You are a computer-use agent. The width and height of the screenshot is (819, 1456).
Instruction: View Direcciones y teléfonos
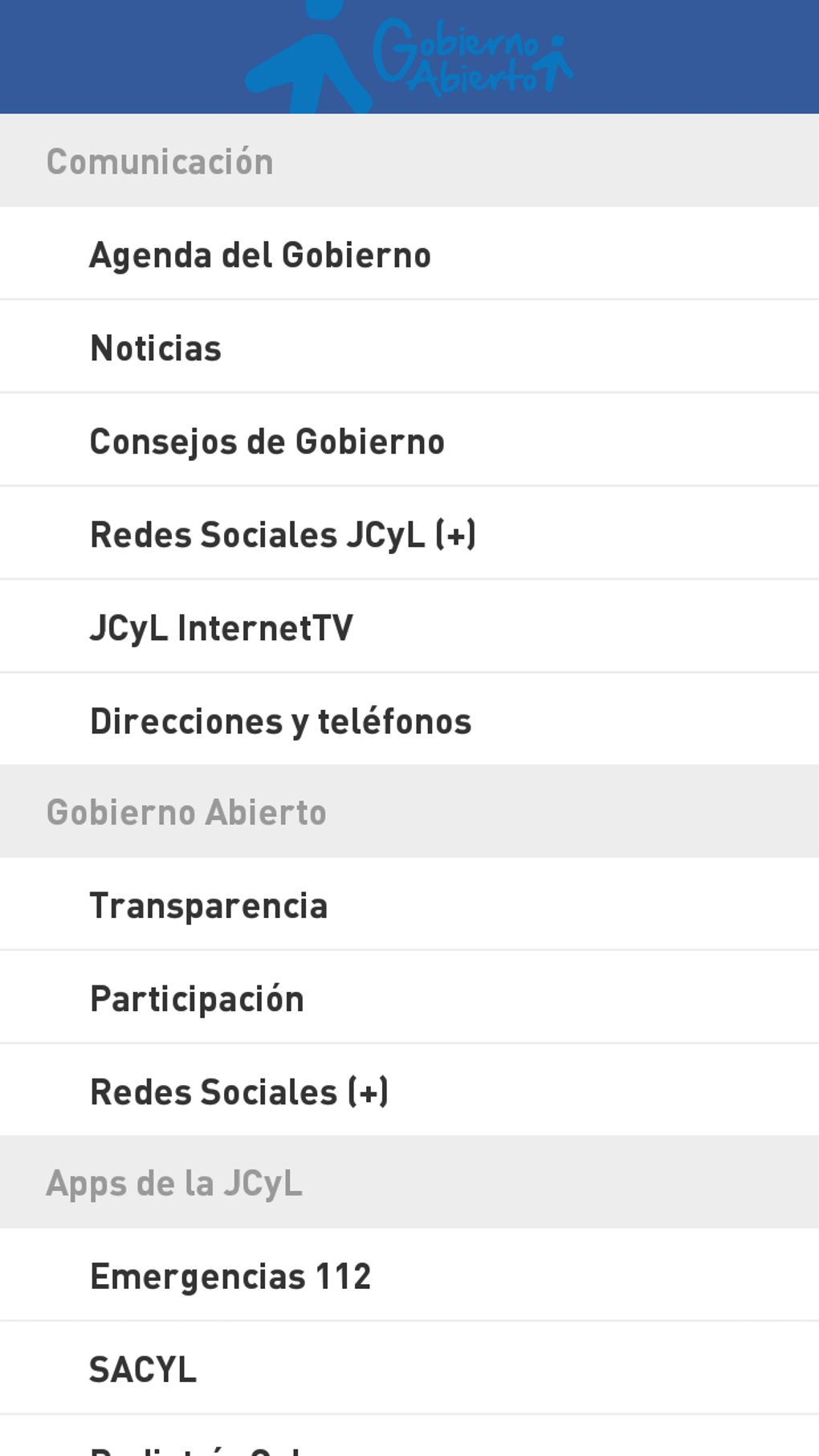coord(280,721)
